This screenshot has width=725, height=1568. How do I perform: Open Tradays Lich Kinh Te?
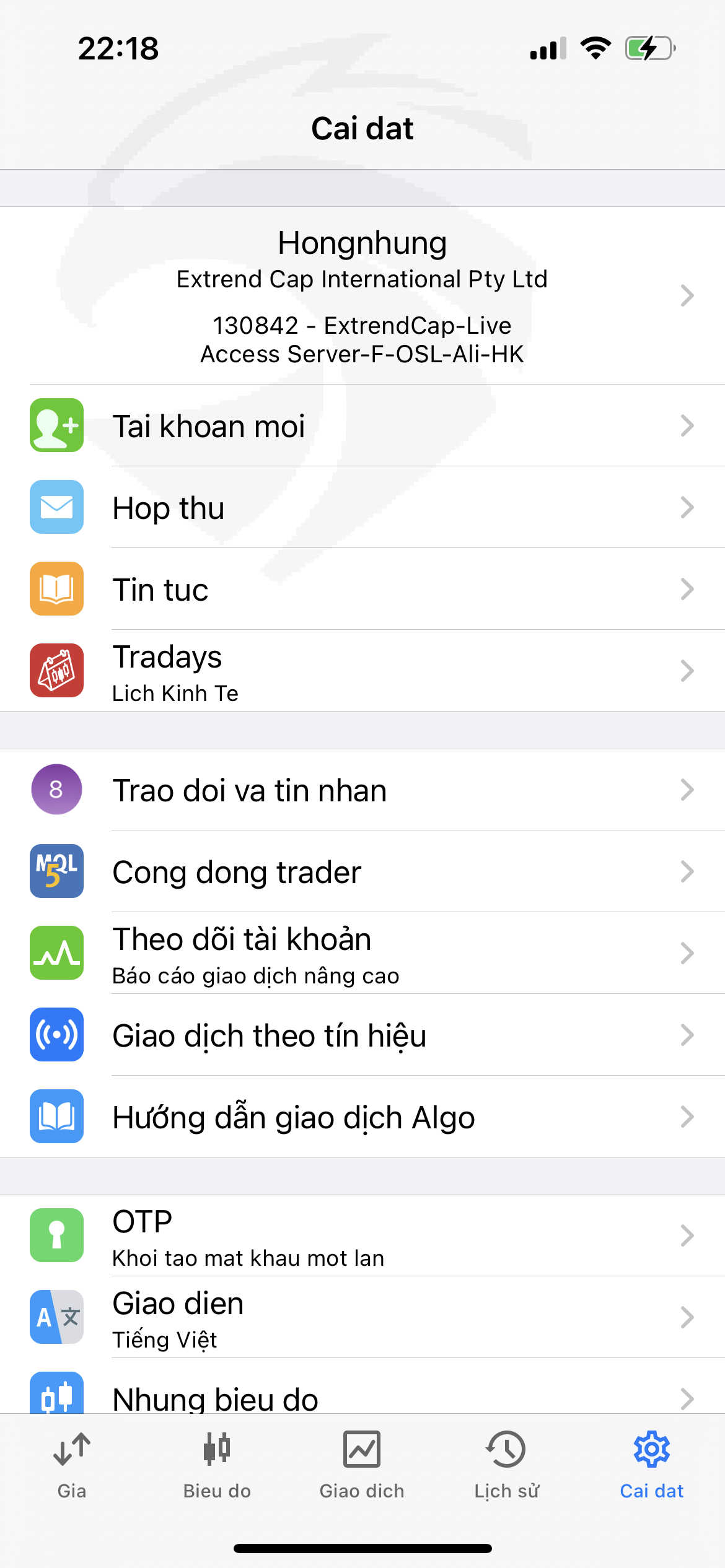[x=362, y=671]
